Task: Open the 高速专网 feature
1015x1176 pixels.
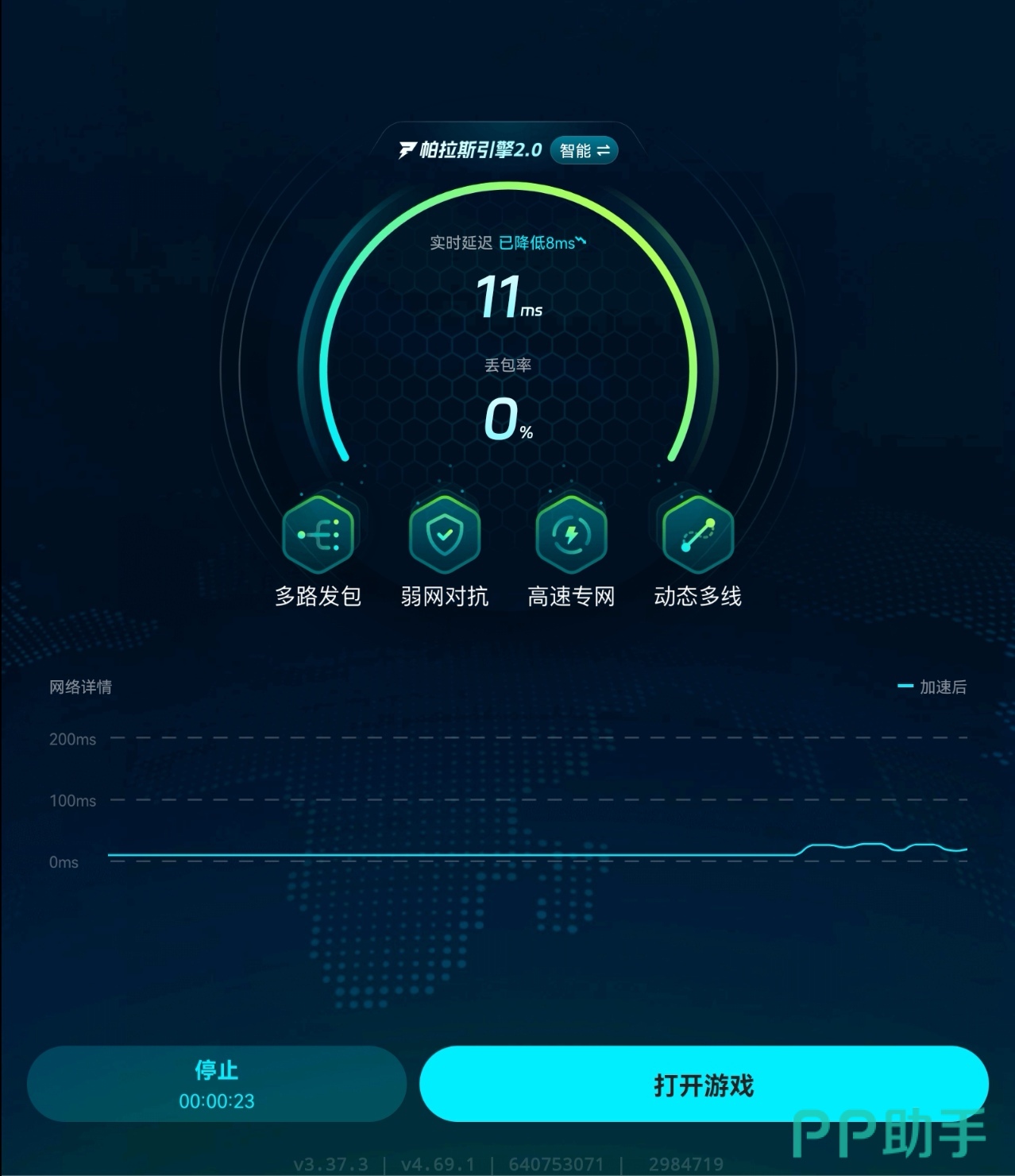Action: pyautogui.click(x=571, y=535)
